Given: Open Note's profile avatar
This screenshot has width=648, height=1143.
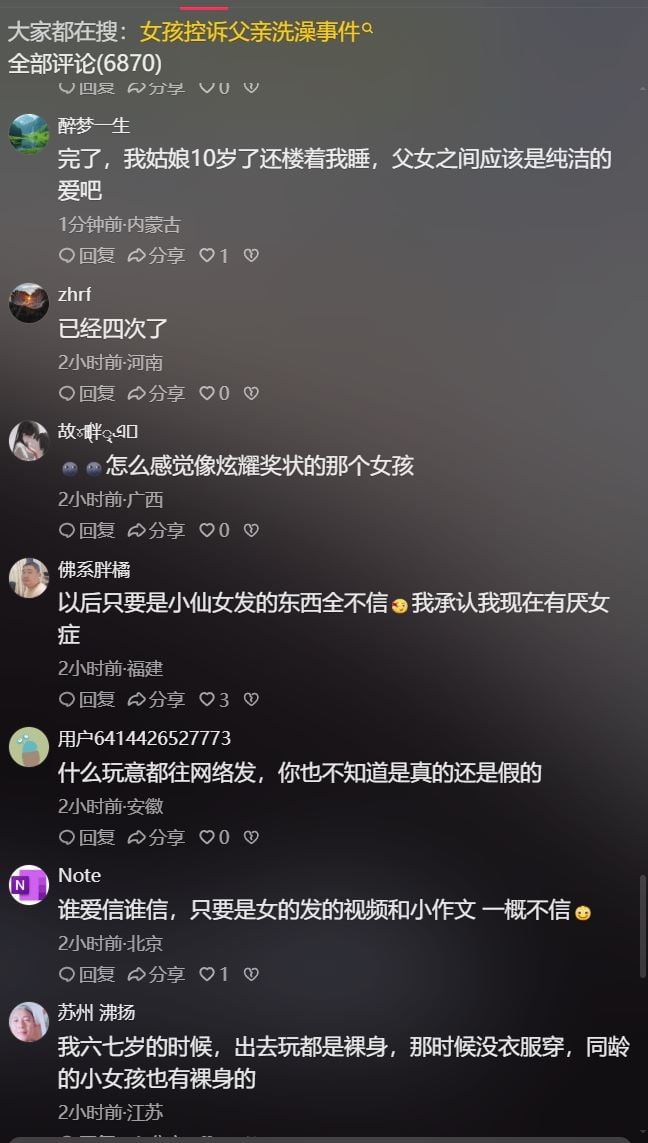Looking at the screenshot, I should (x=29, y=884).
